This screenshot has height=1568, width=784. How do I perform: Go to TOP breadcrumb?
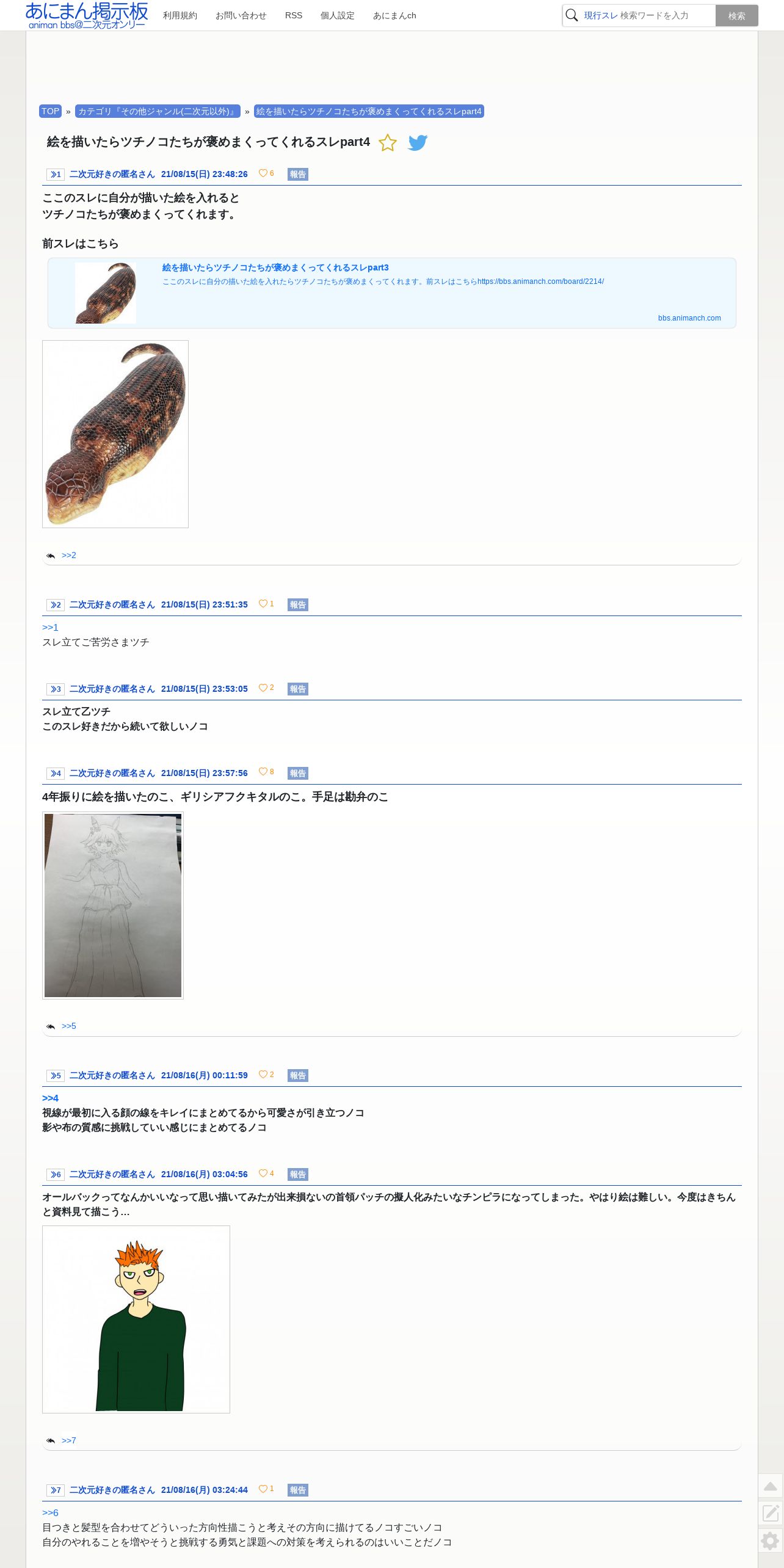[50, 111]
